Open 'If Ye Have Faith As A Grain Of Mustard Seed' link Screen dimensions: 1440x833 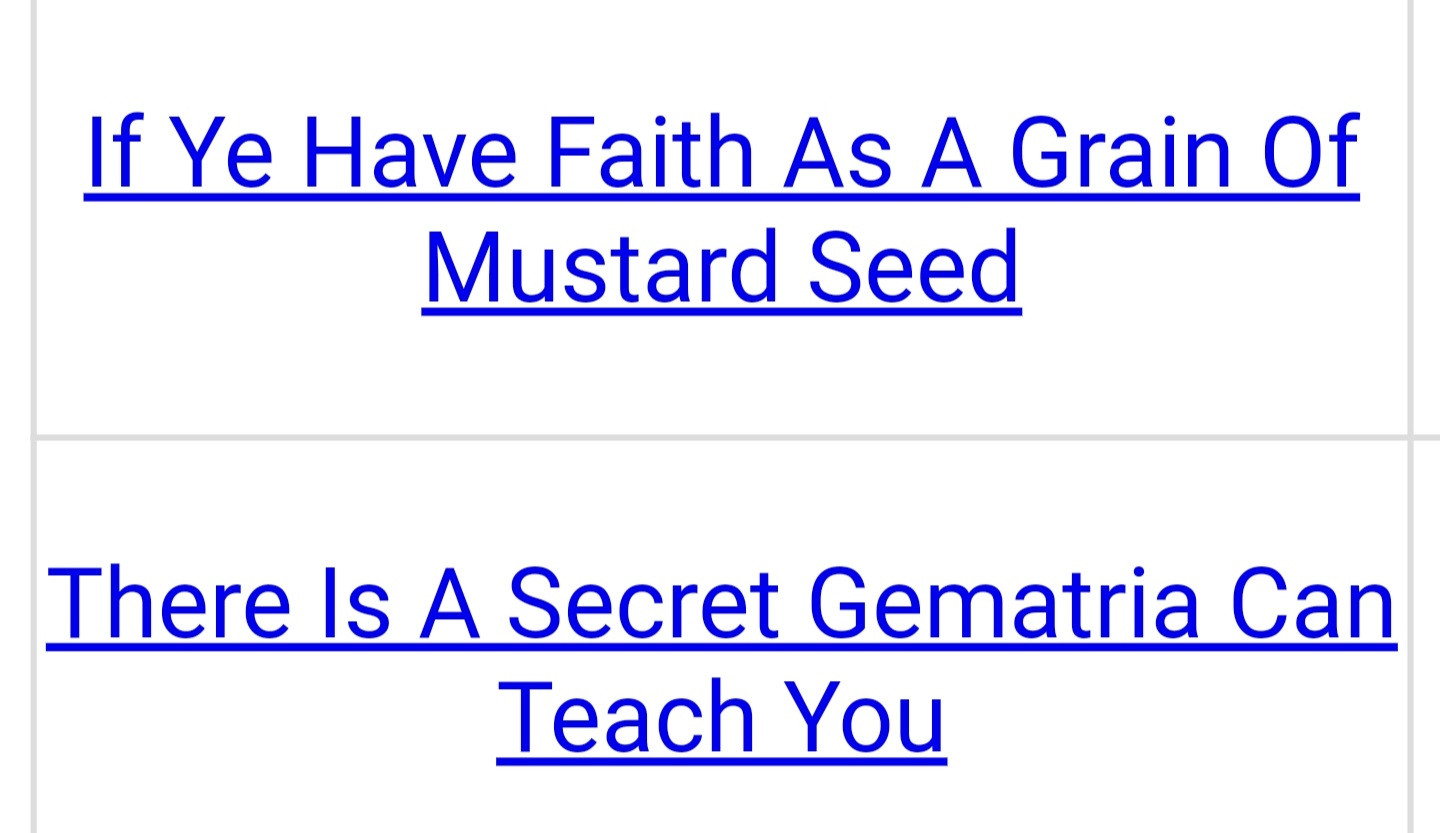(x=721, y=155)
